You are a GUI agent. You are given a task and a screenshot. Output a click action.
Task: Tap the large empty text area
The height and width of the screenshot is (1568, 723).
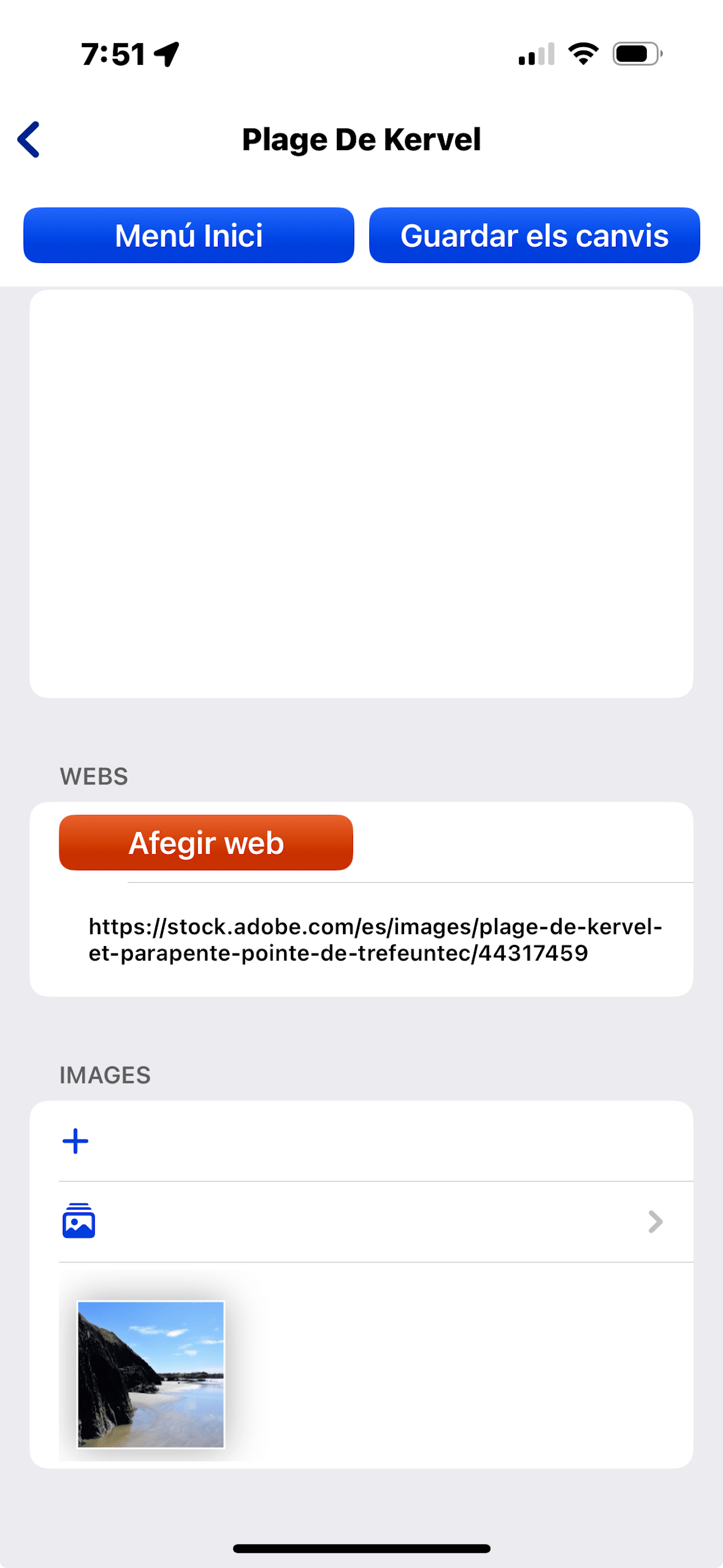[361, 494]
